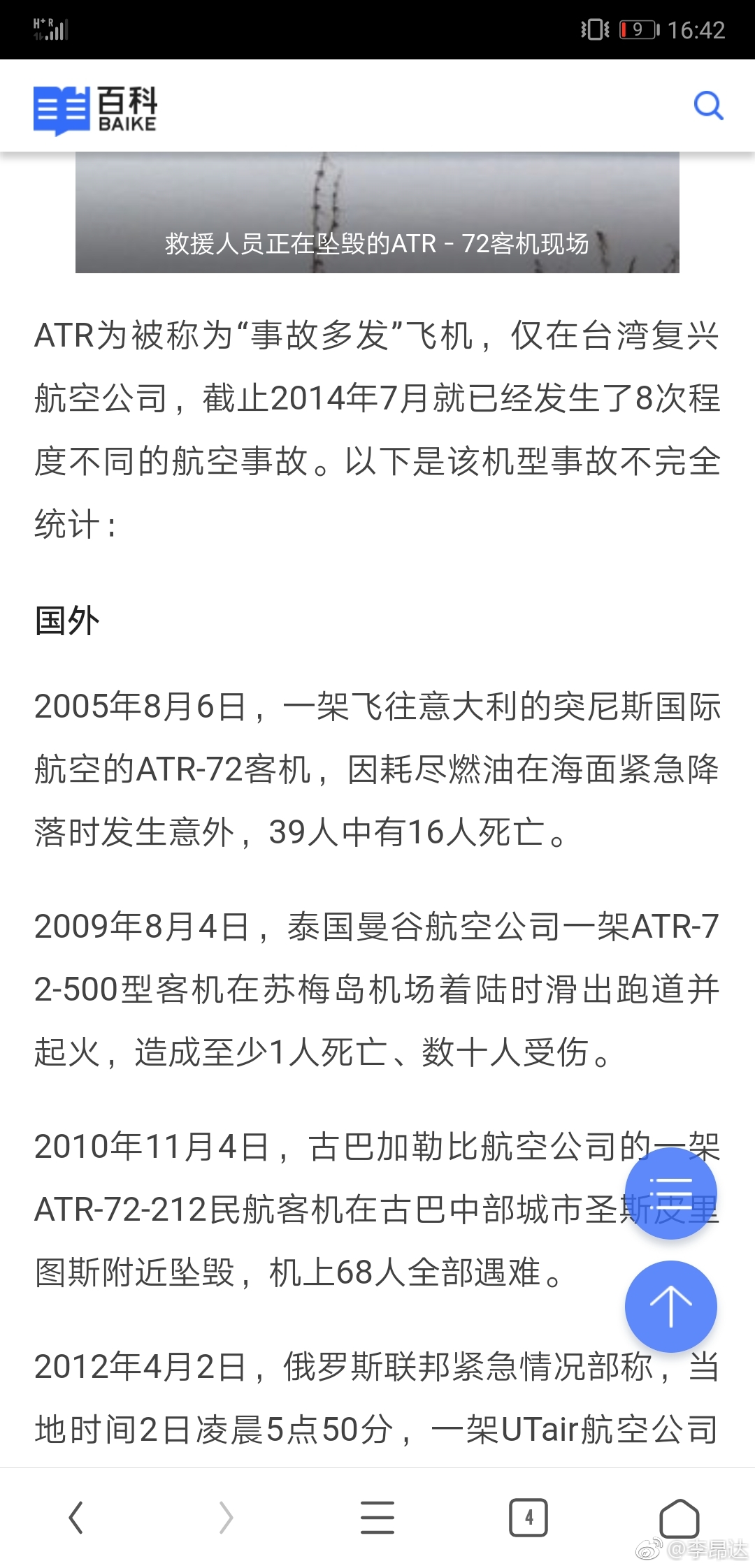This screenshot has width=755, height=1568.
Task: Go to the browser home page
Action: [x=679, y=1518]
